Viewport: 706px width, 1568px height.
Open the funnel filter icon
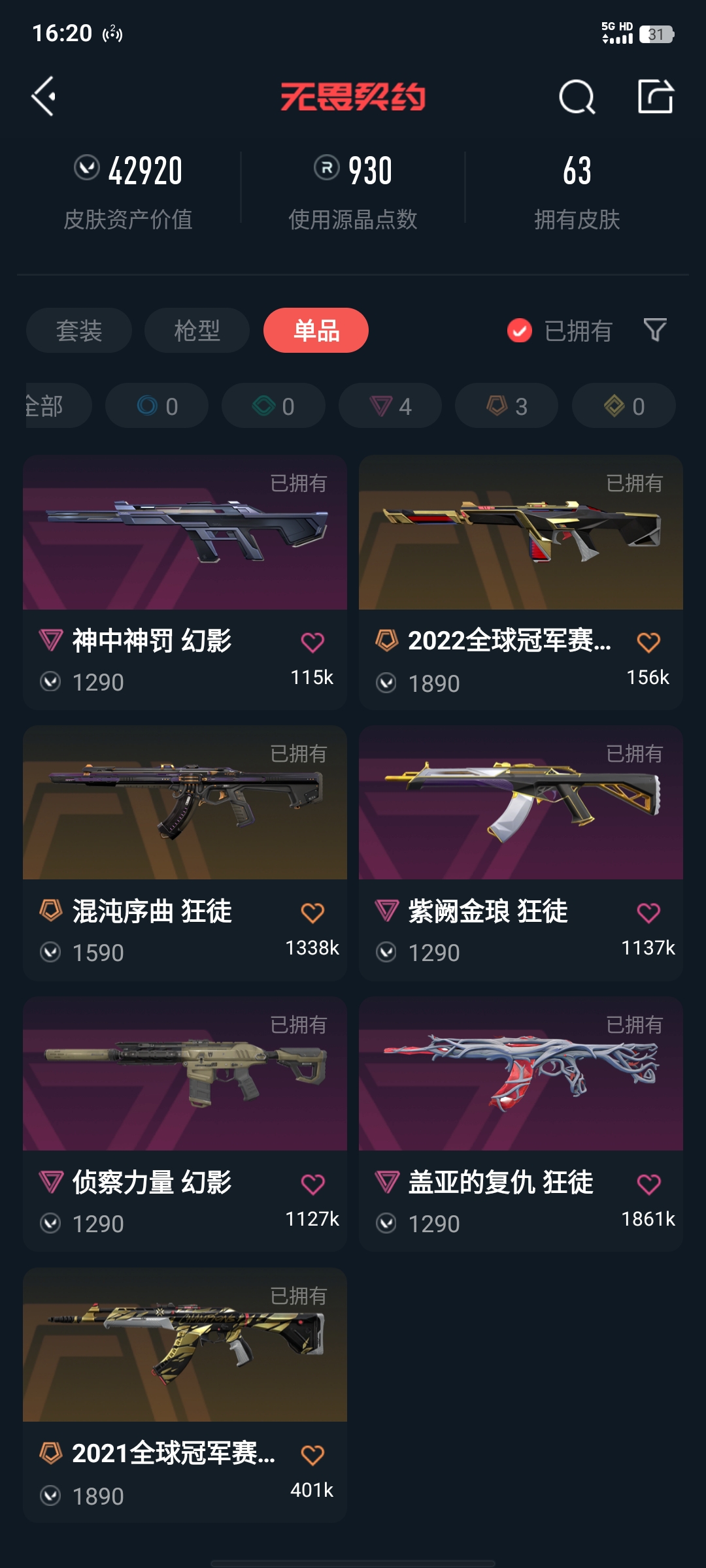654,330
